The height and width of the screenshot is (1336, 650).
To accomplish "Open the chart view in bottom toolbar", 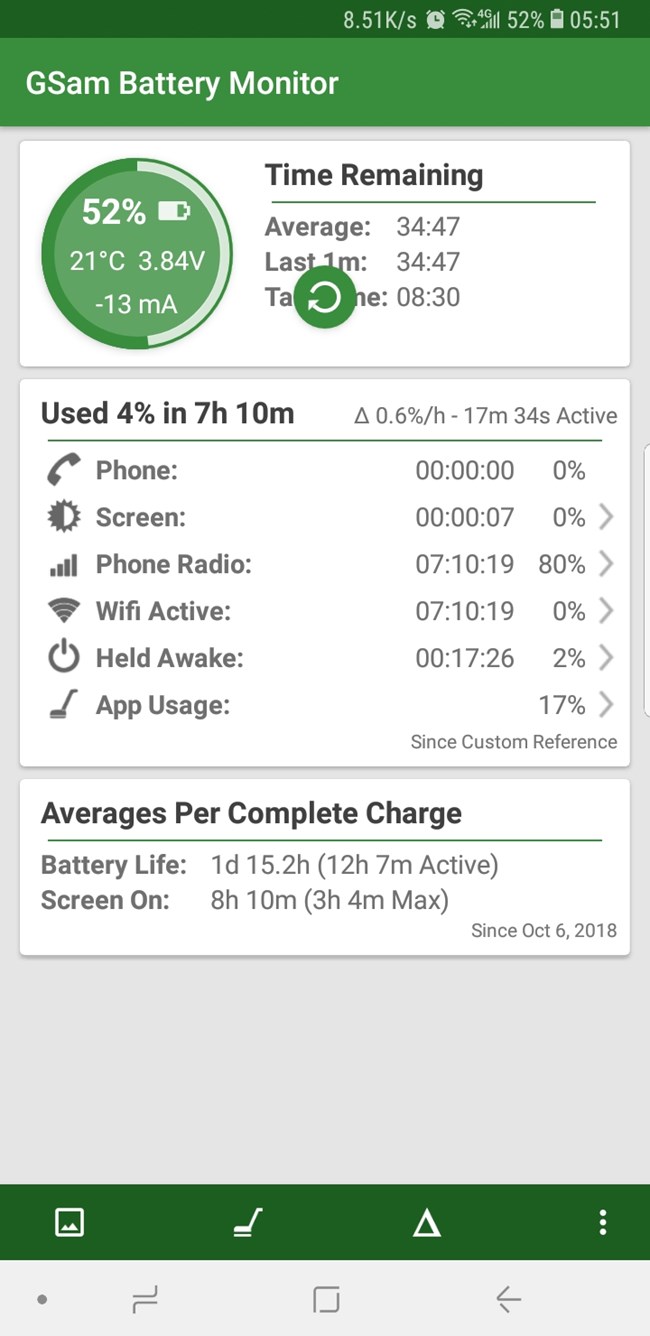I will pyautogui.click(x=69, y=1222).
